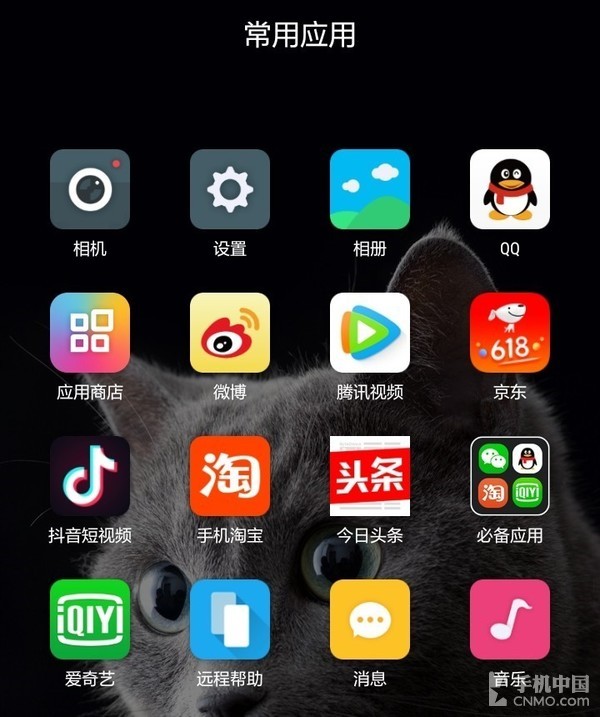Launch the 音乐 music app
The image size is (600, 717).
[510, 619]
